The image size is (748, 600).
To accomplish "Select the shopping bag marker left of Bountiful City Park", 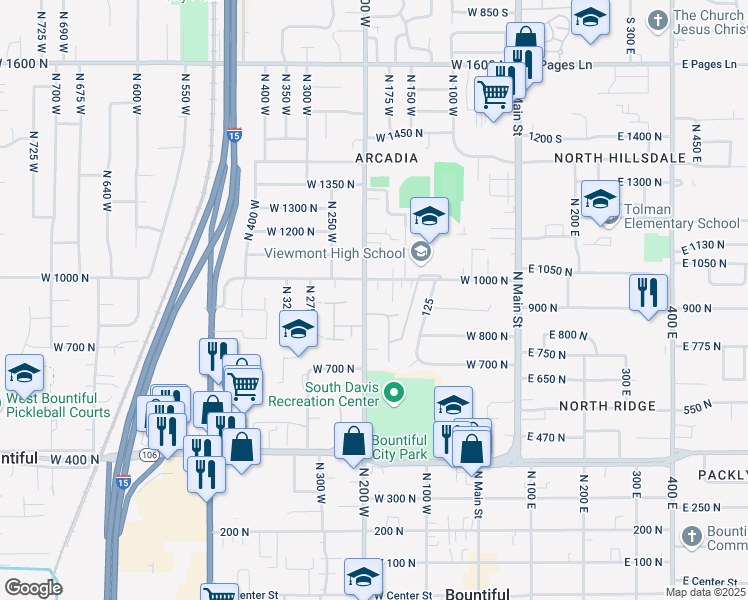I will click(x=353, y=443).
